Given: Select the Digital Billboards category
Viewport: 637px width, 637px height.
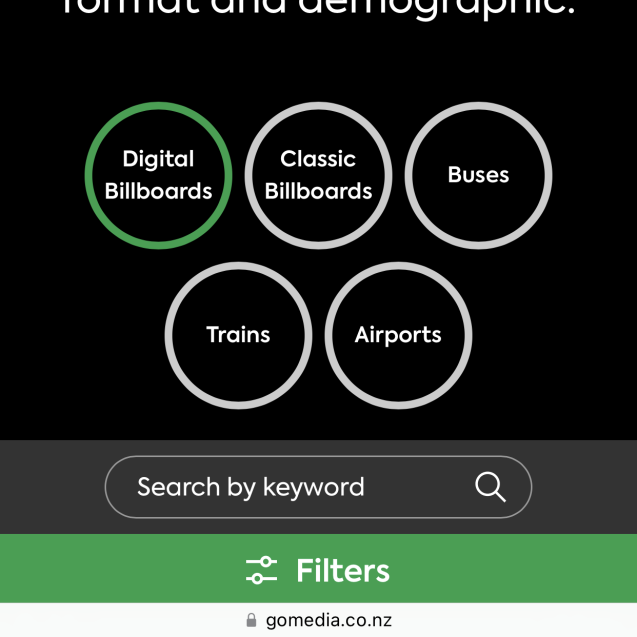Looking at the screenshot, I should [158, 175].
